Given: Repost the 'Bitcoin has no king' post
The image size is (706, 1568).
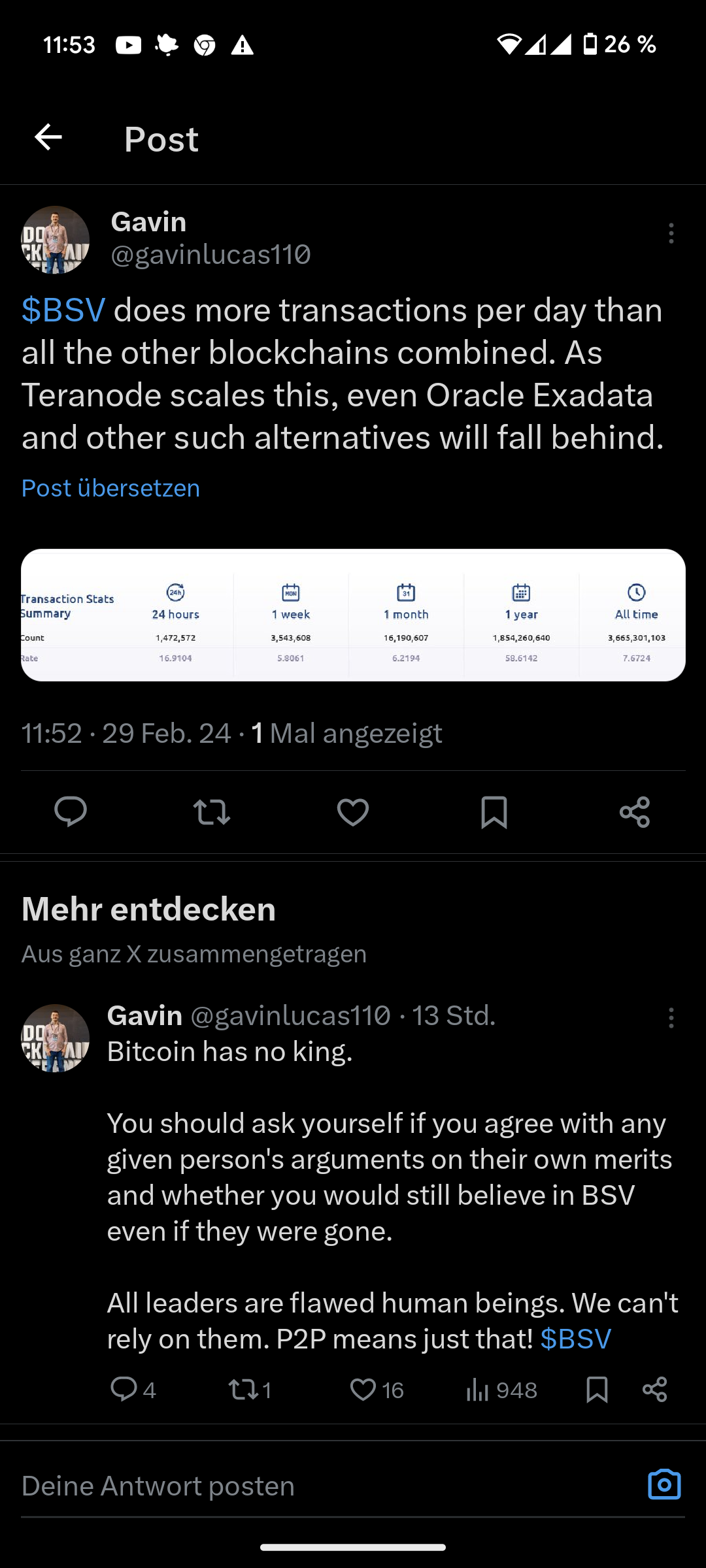Looking at the screenshot, I should tap(244, 1389).
